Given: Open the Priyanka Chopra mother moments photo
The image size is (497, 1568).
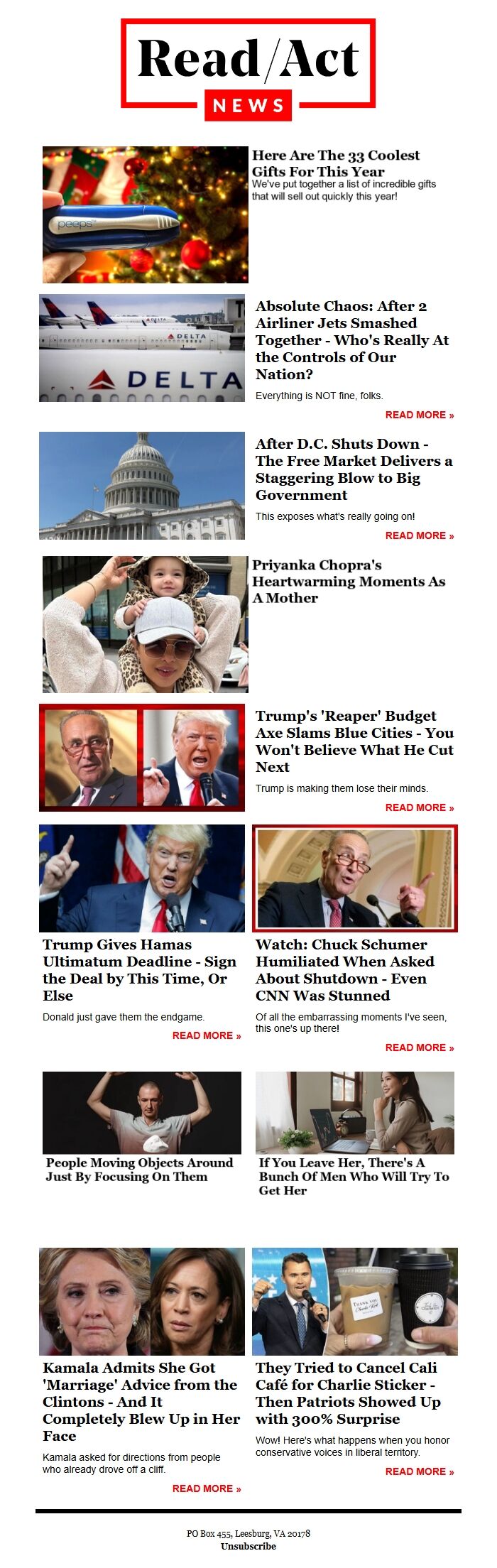Looking at the screenshot, I should click(x=146, y=624).
